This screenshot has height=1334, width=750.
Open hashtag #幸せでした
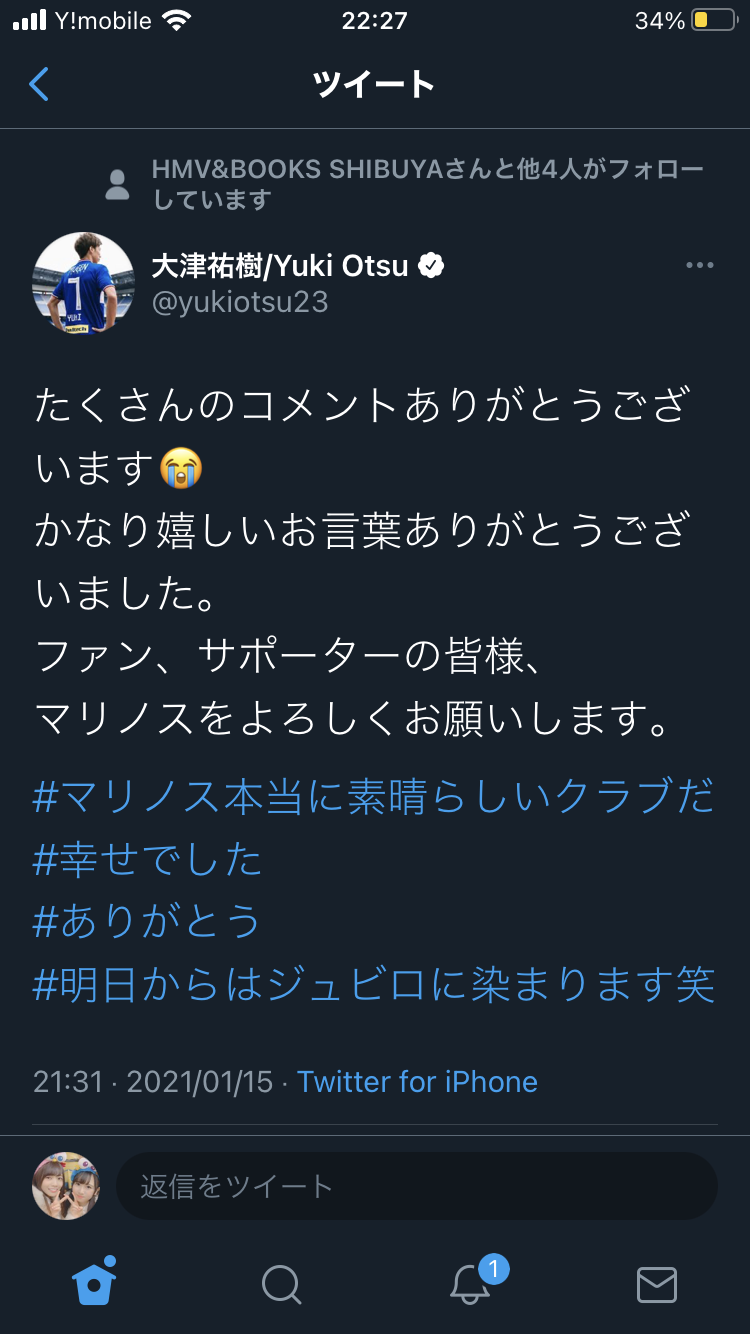click(x=148, y=860)
